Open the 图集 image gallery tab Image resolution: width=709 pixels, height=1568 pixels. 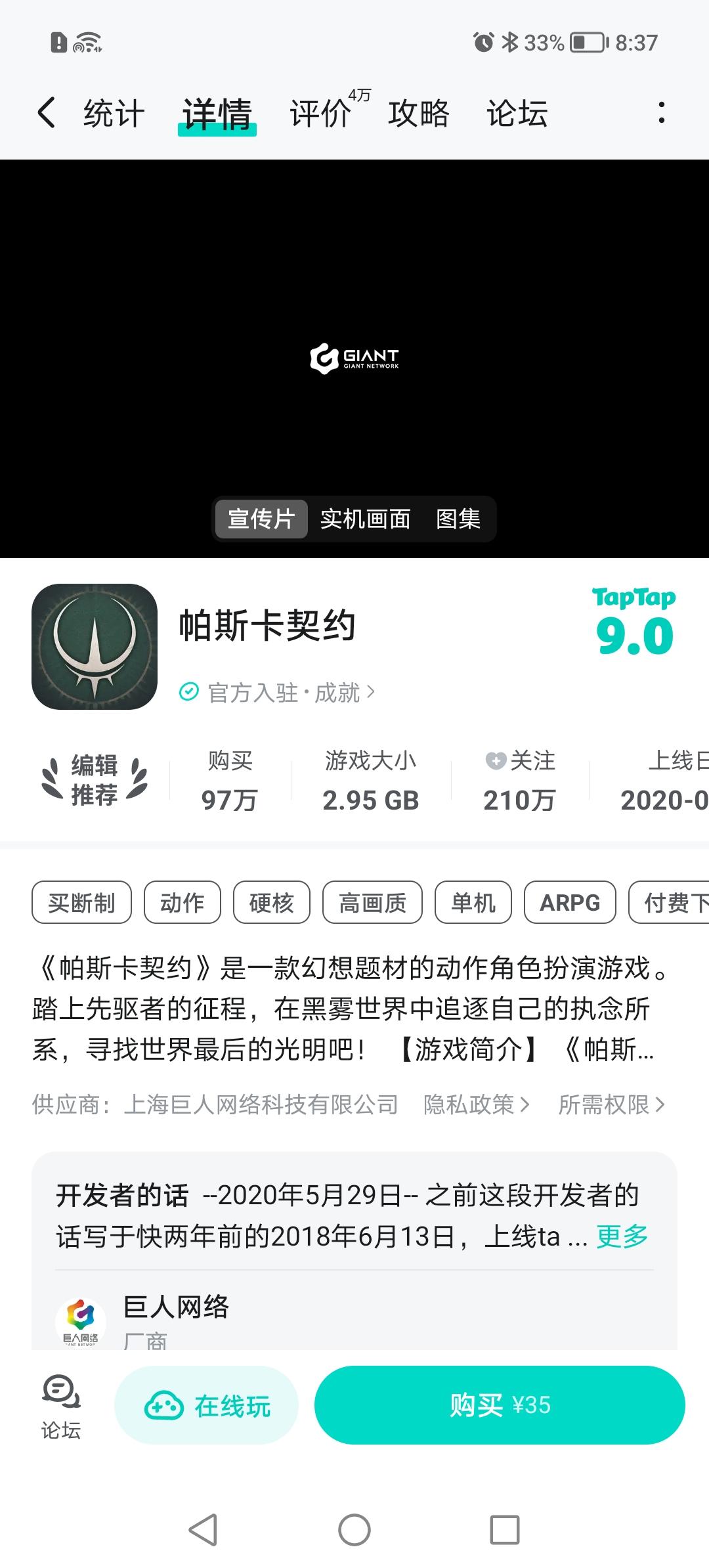[458, 519]
